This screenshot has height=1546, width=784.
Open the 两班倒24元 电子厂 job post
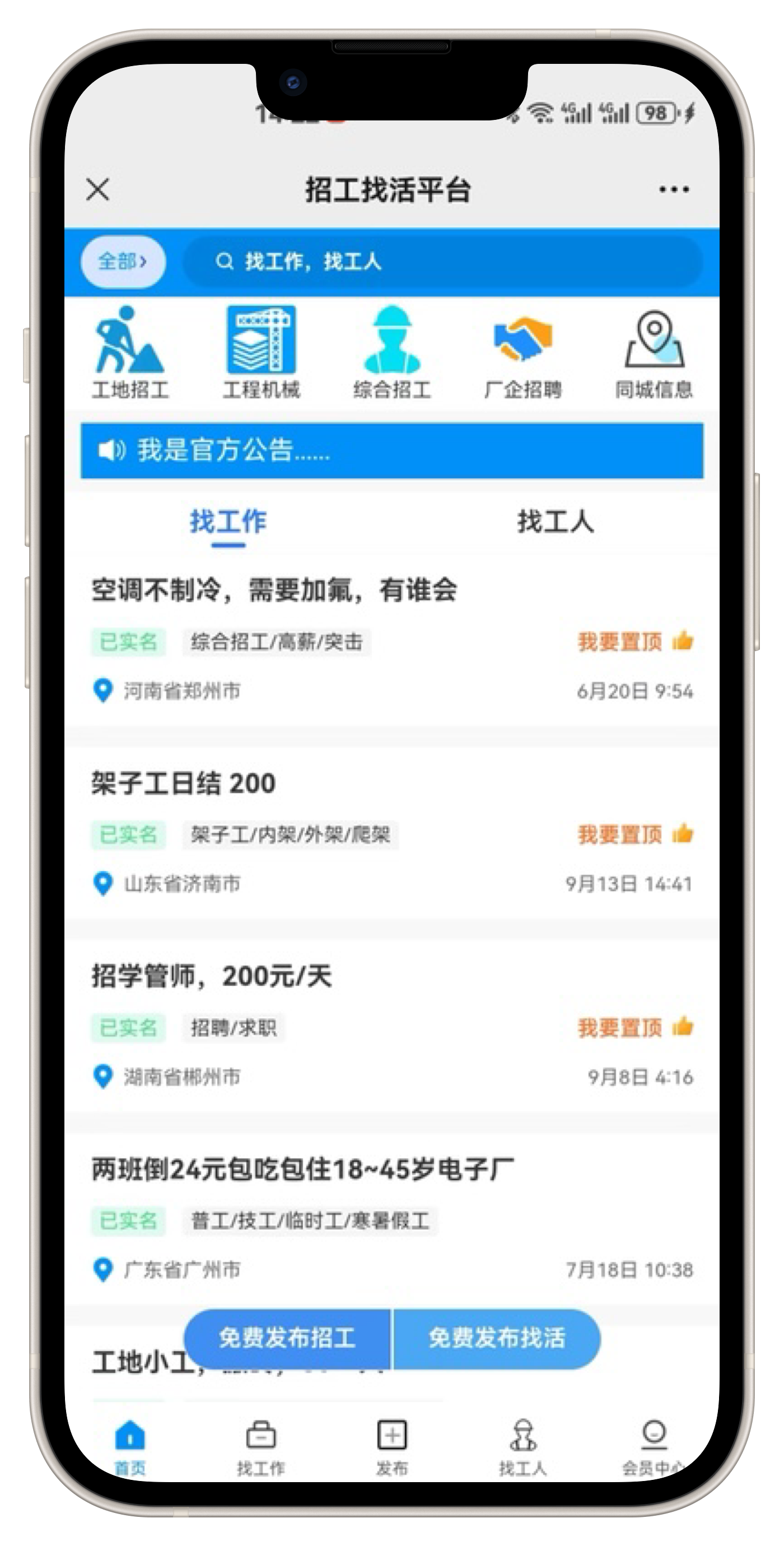pos(302,1169)
